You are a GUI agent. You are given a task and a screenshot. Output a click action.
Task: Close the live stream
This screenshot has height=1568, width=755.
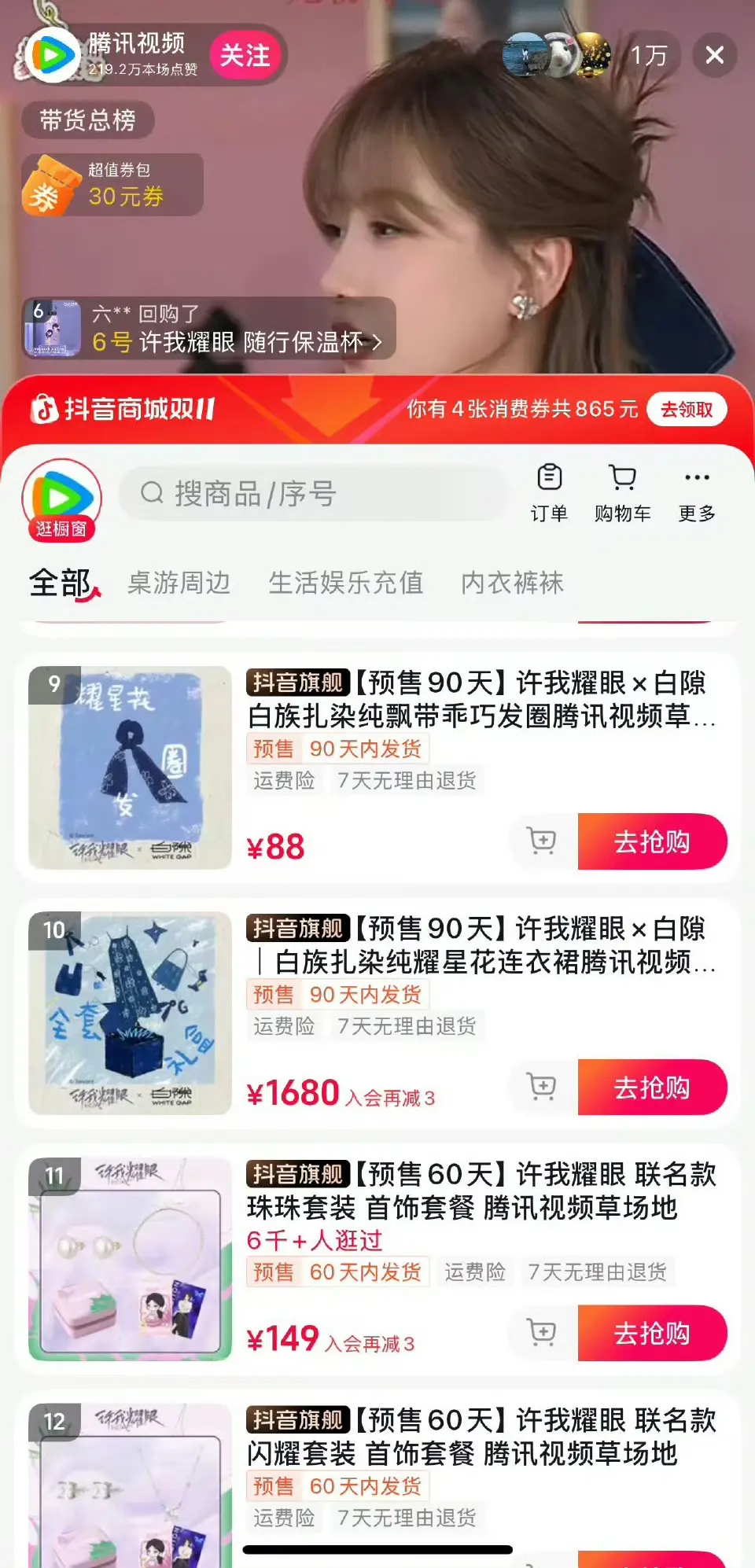tap(714, 55)
